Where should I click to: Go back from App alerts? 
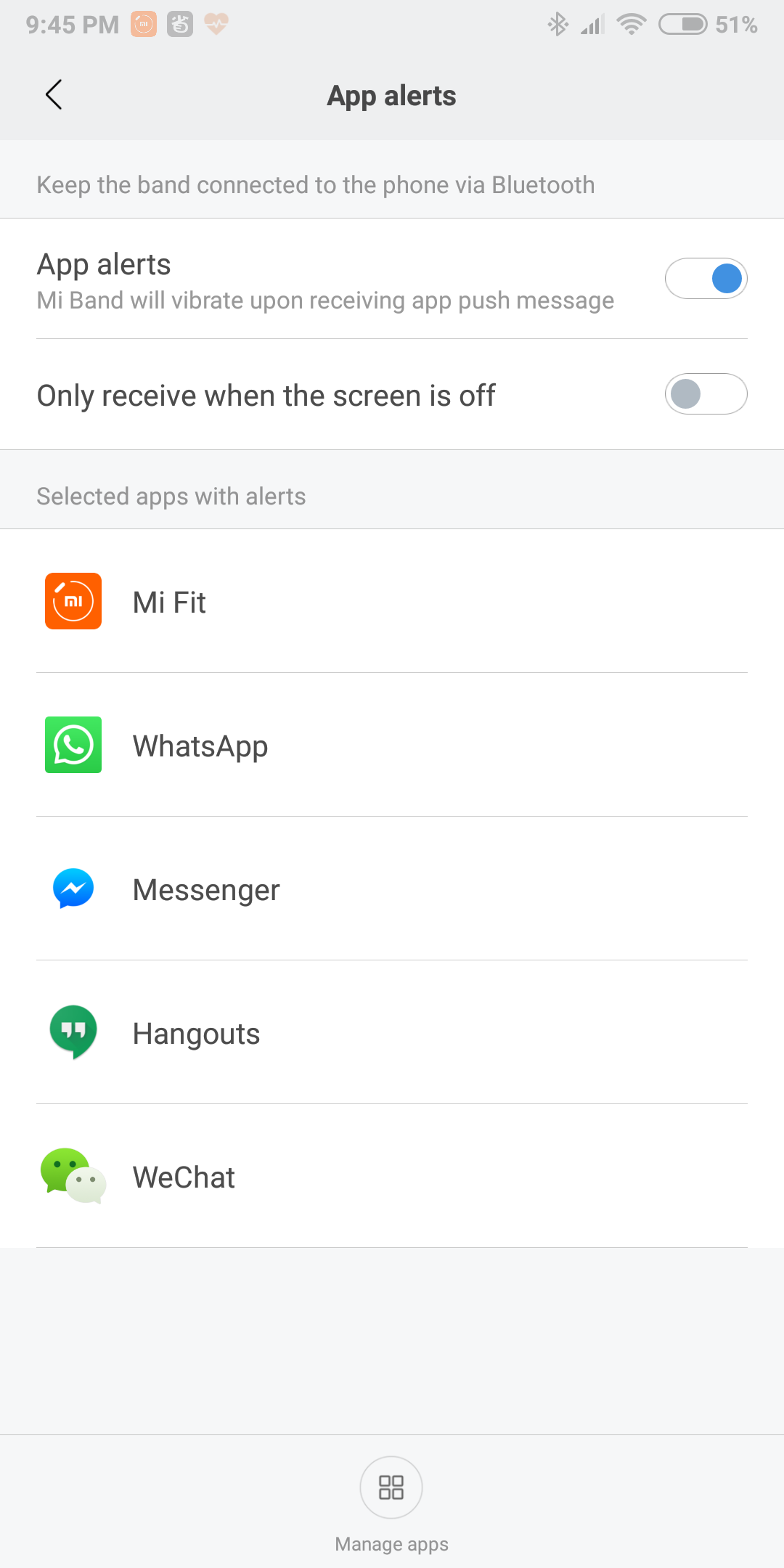tap(54, 95)
